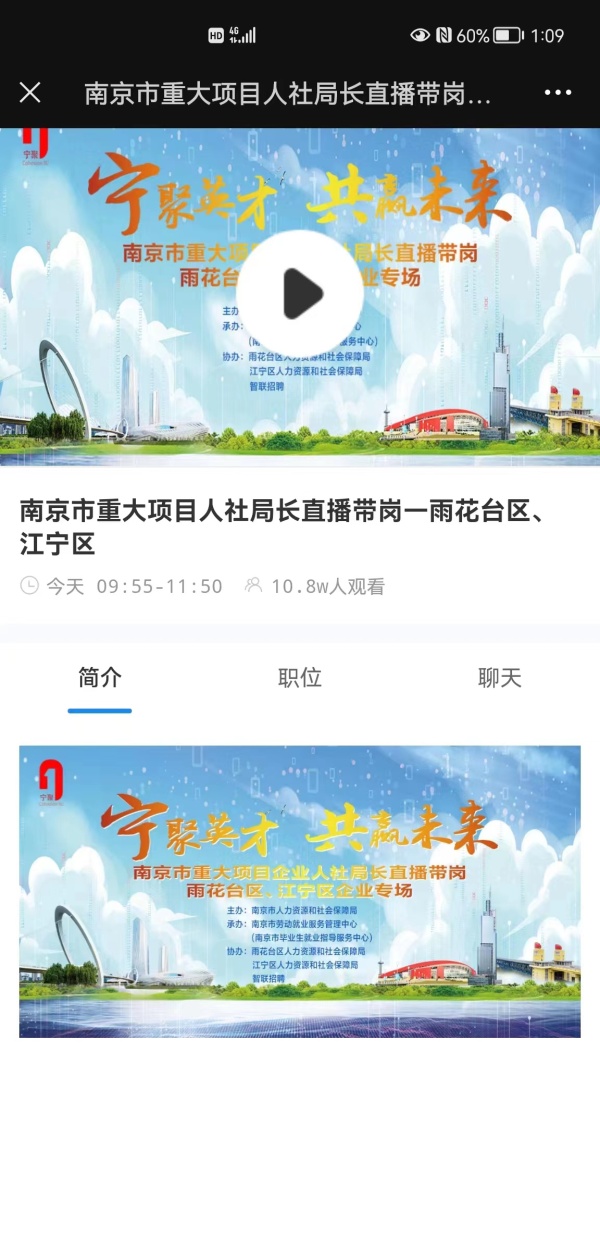Open the 聊天 tab
The height and width of the screenshot is (1238, 600).
click(500, 678)
